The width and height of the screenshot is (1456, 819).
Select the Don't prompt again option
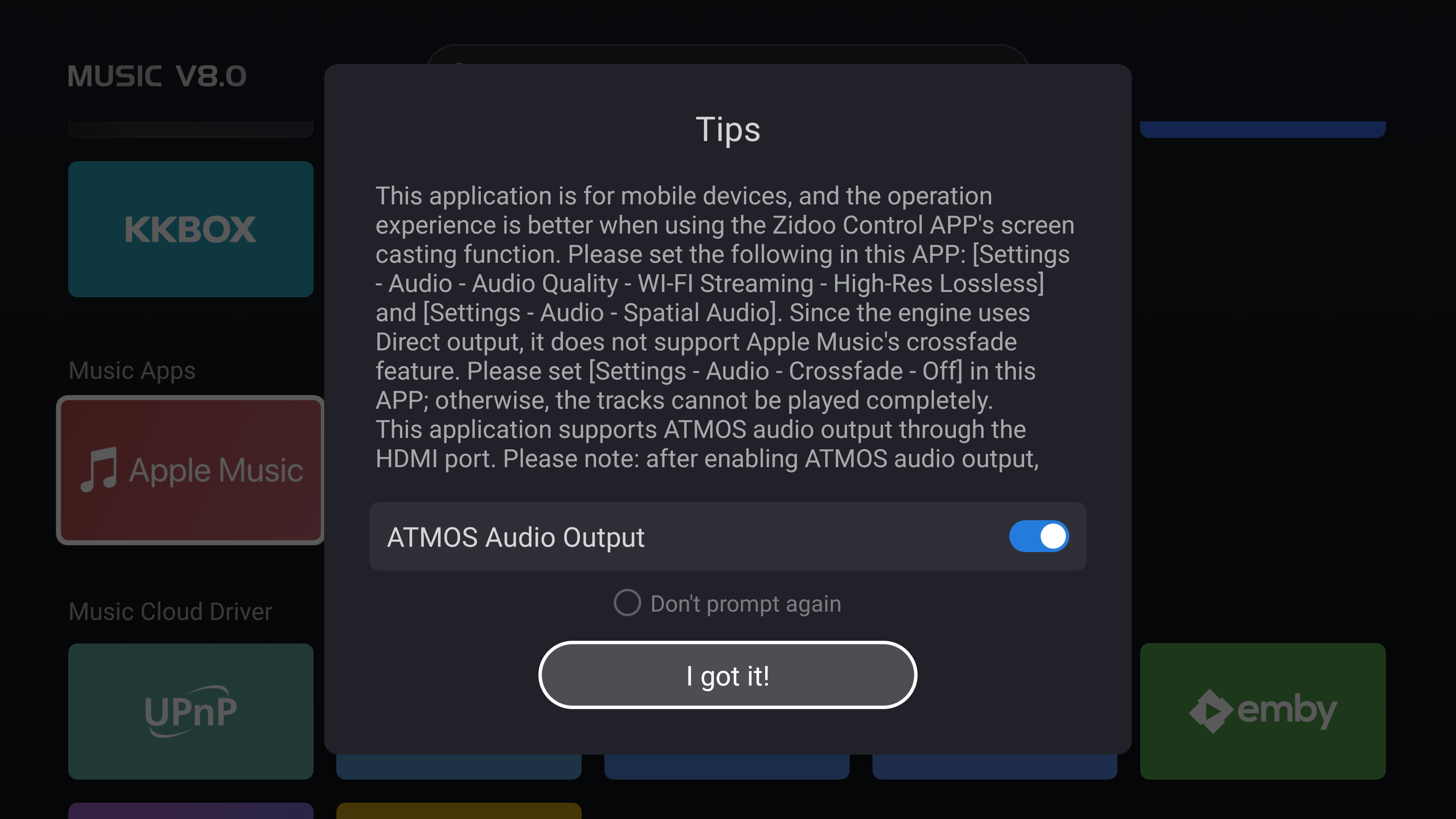click(628, 603)
